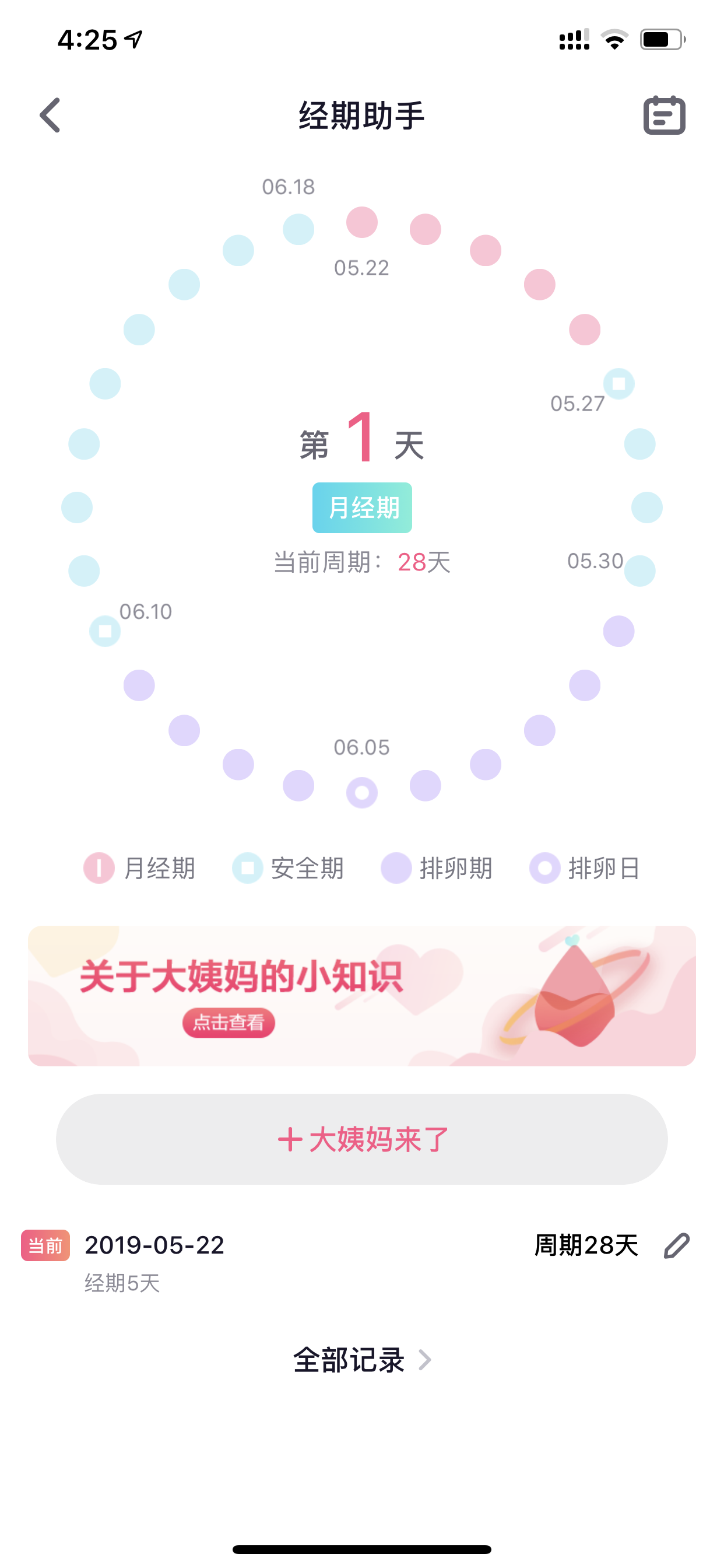The image size is (724, 1568).
Task: Tap the 大姨妈来了 button
Action: click(x=362, y=1139)
